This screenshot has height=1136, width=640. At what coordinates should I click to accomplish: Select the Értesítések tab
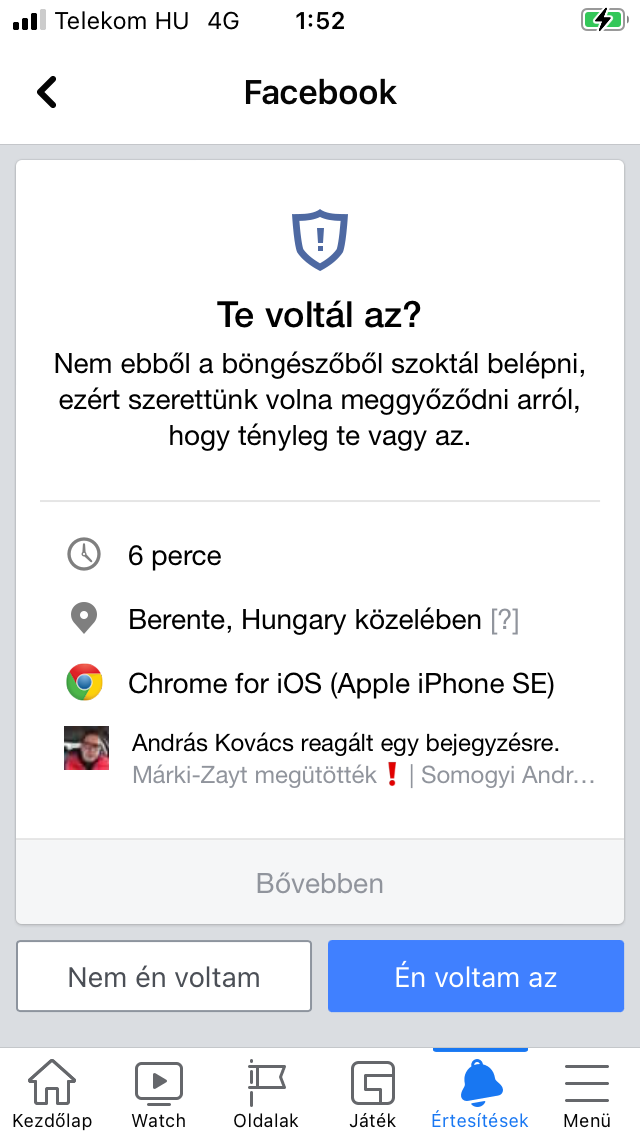pyautogui.click(x=480, y=1094)
